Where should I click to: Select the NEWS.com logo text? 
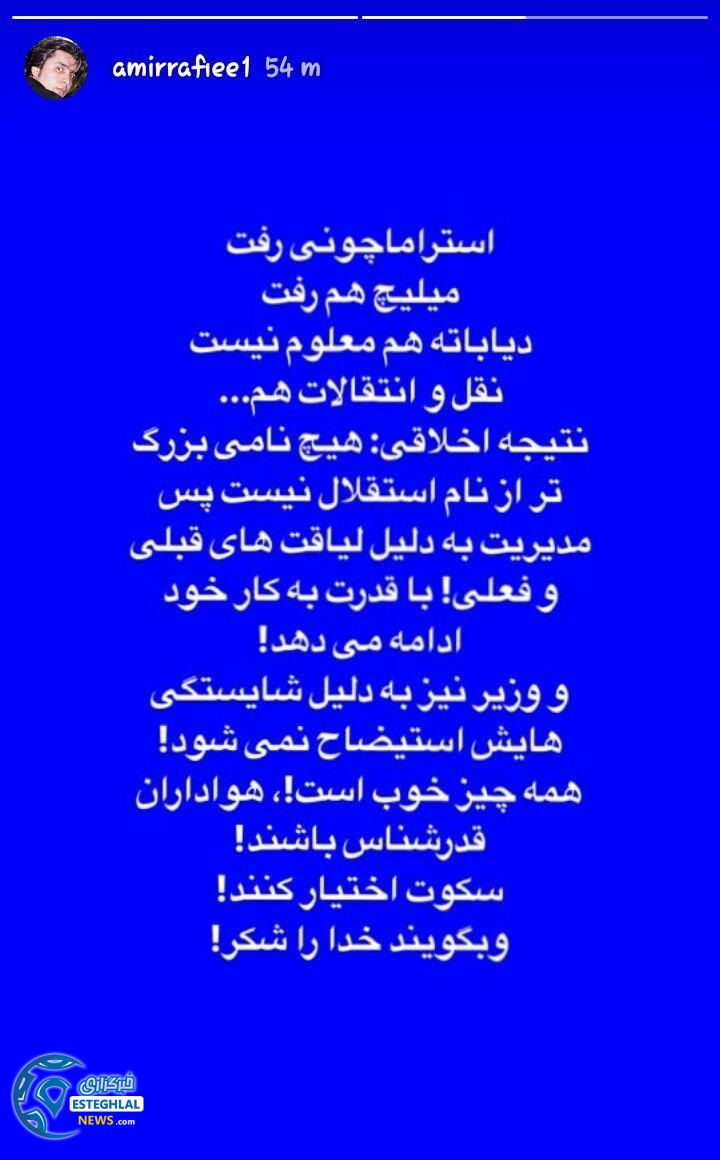pos(105,1121)
